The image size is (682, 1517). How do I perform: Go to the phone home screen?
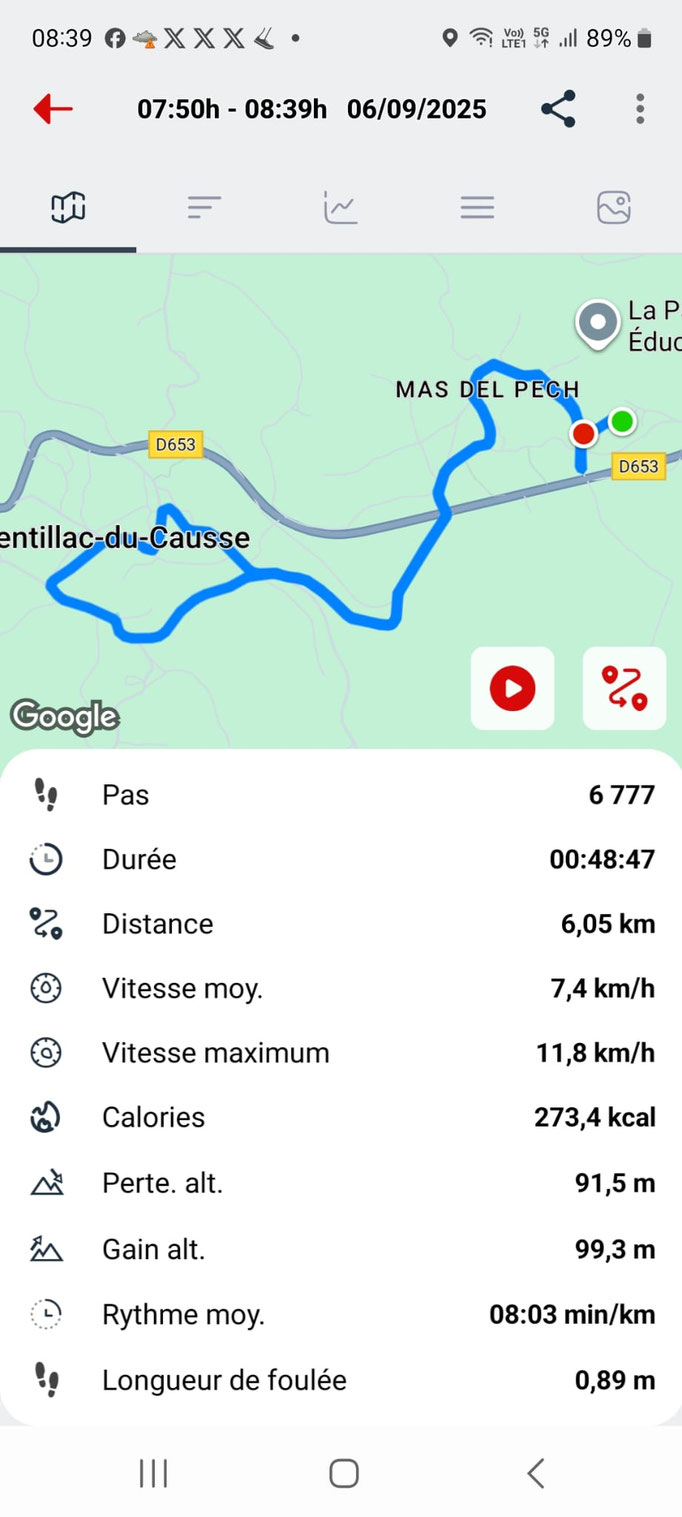pos(343,1473)
